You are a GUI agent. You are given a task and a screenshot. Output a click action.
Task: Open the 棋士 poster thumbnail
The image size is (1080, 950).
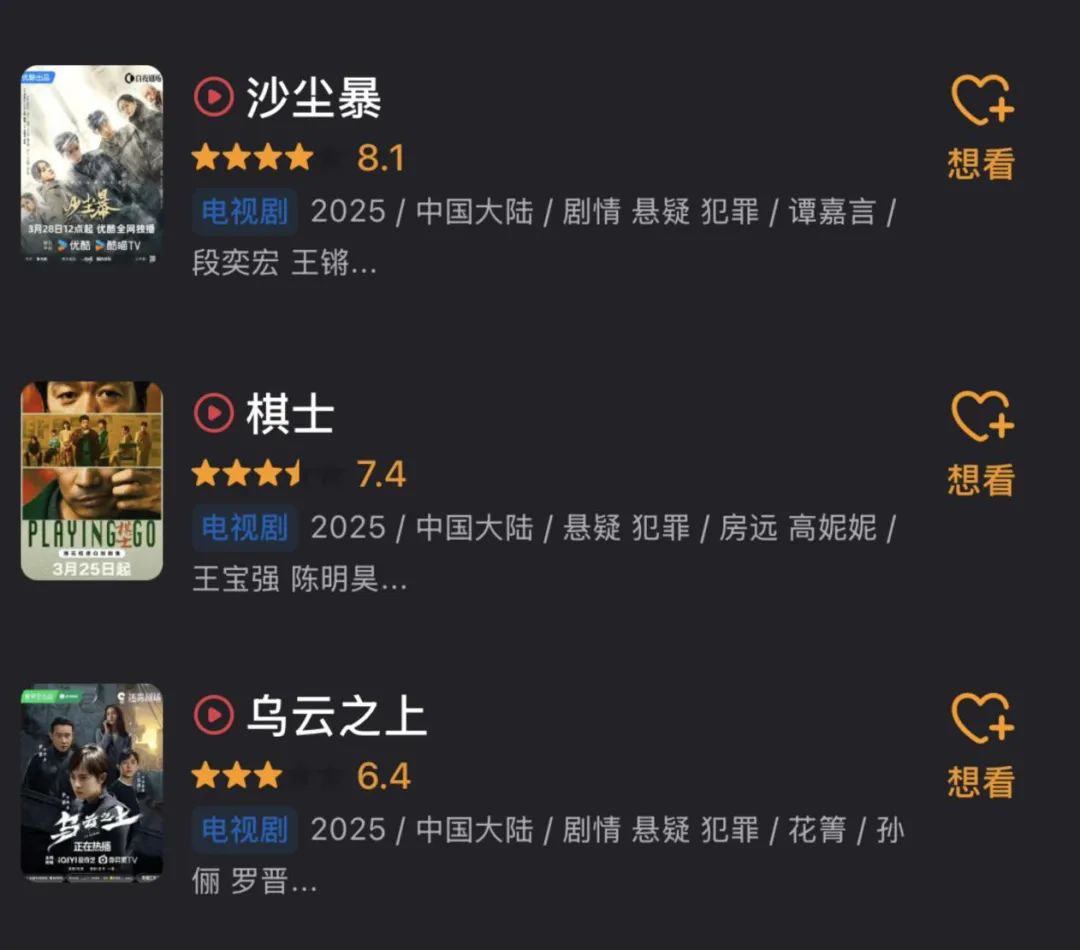(92, 481)
